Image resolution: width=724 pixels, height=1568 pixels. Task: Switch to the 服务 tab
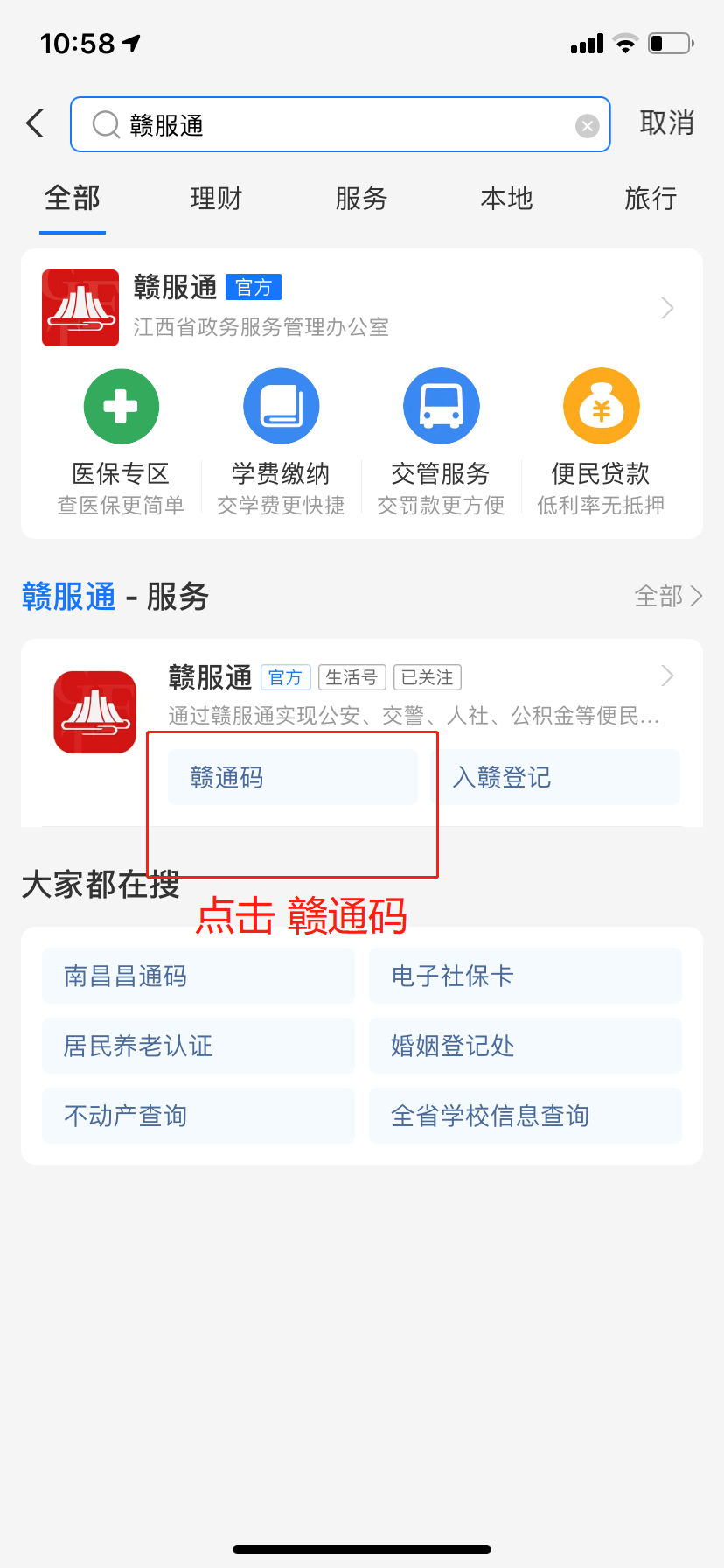361,199
